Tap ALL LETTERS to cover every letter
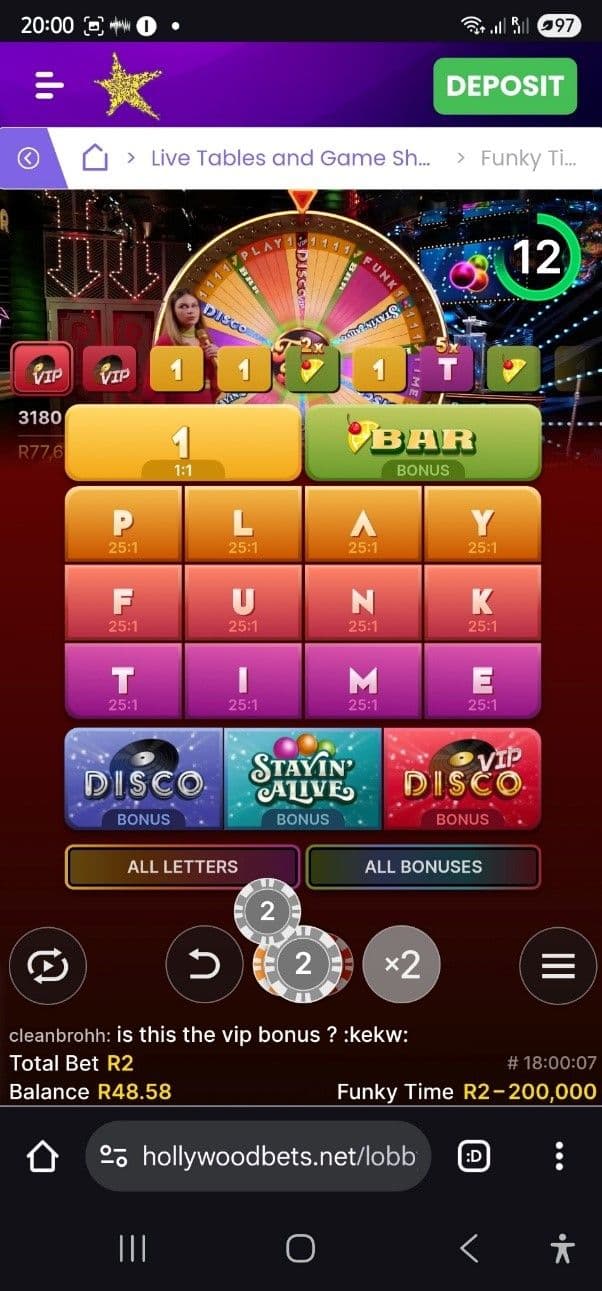This screenshot has width=602, height=1291. tap(182, 867)
